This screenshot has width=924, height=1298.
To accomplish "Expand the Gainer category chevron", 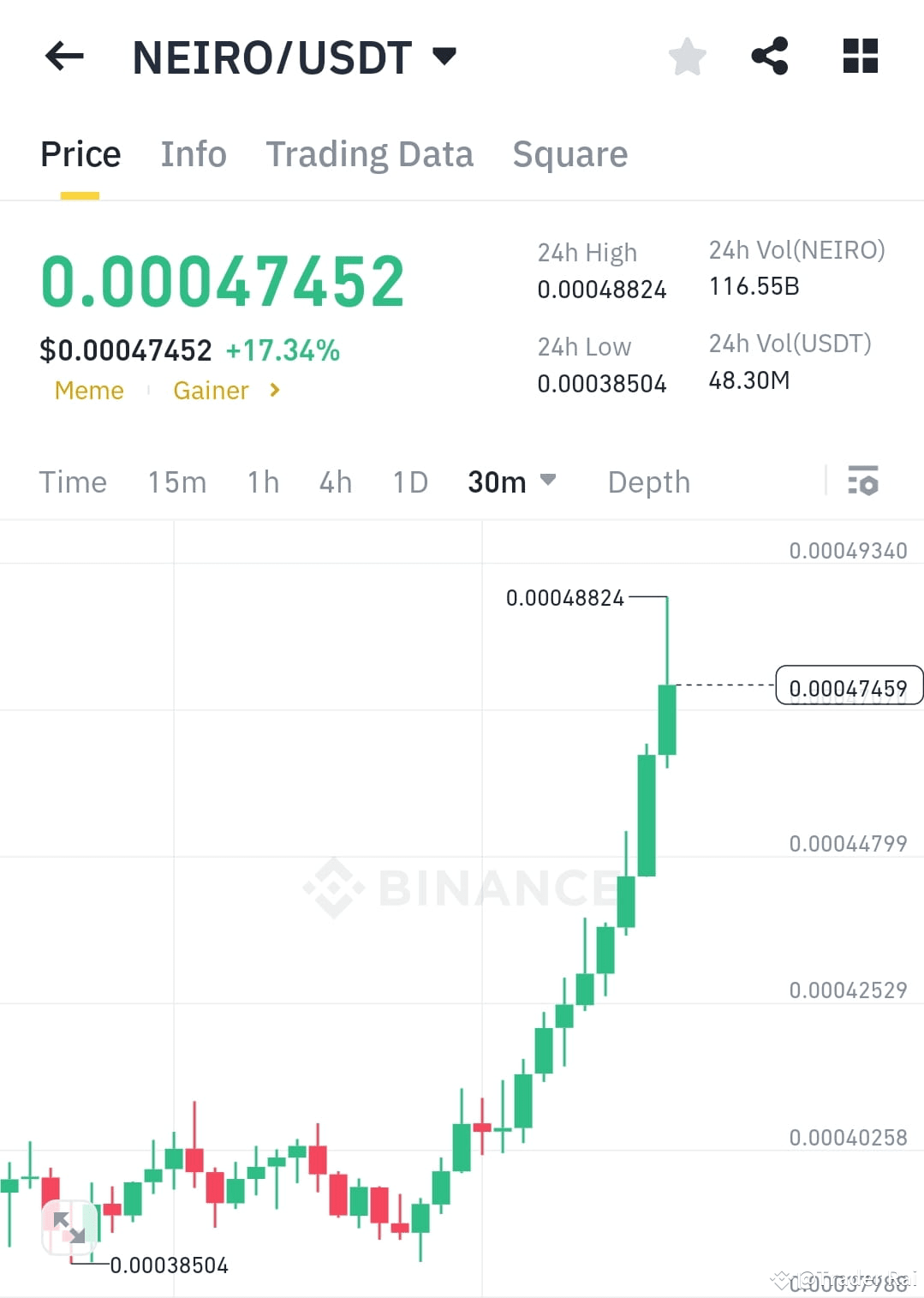I will 274,390.
